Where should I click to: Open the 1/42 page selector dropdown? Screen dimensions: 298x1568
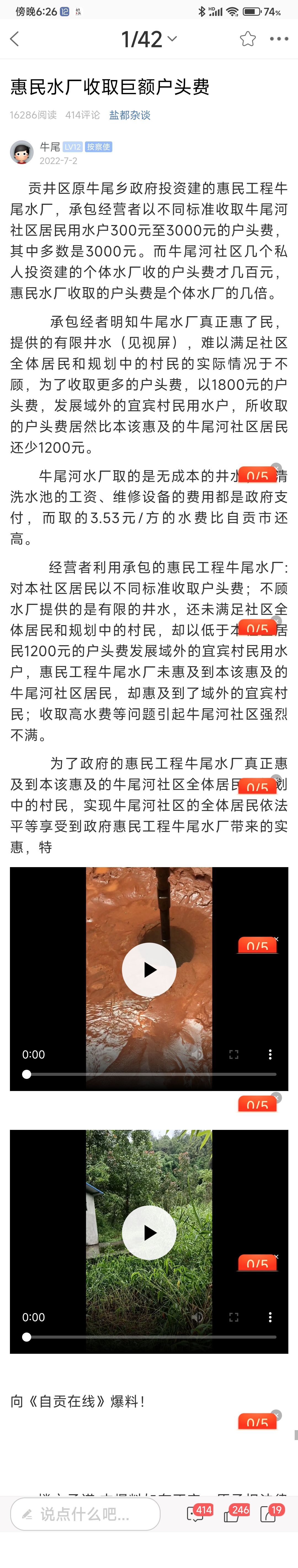[x=149, y=39]
